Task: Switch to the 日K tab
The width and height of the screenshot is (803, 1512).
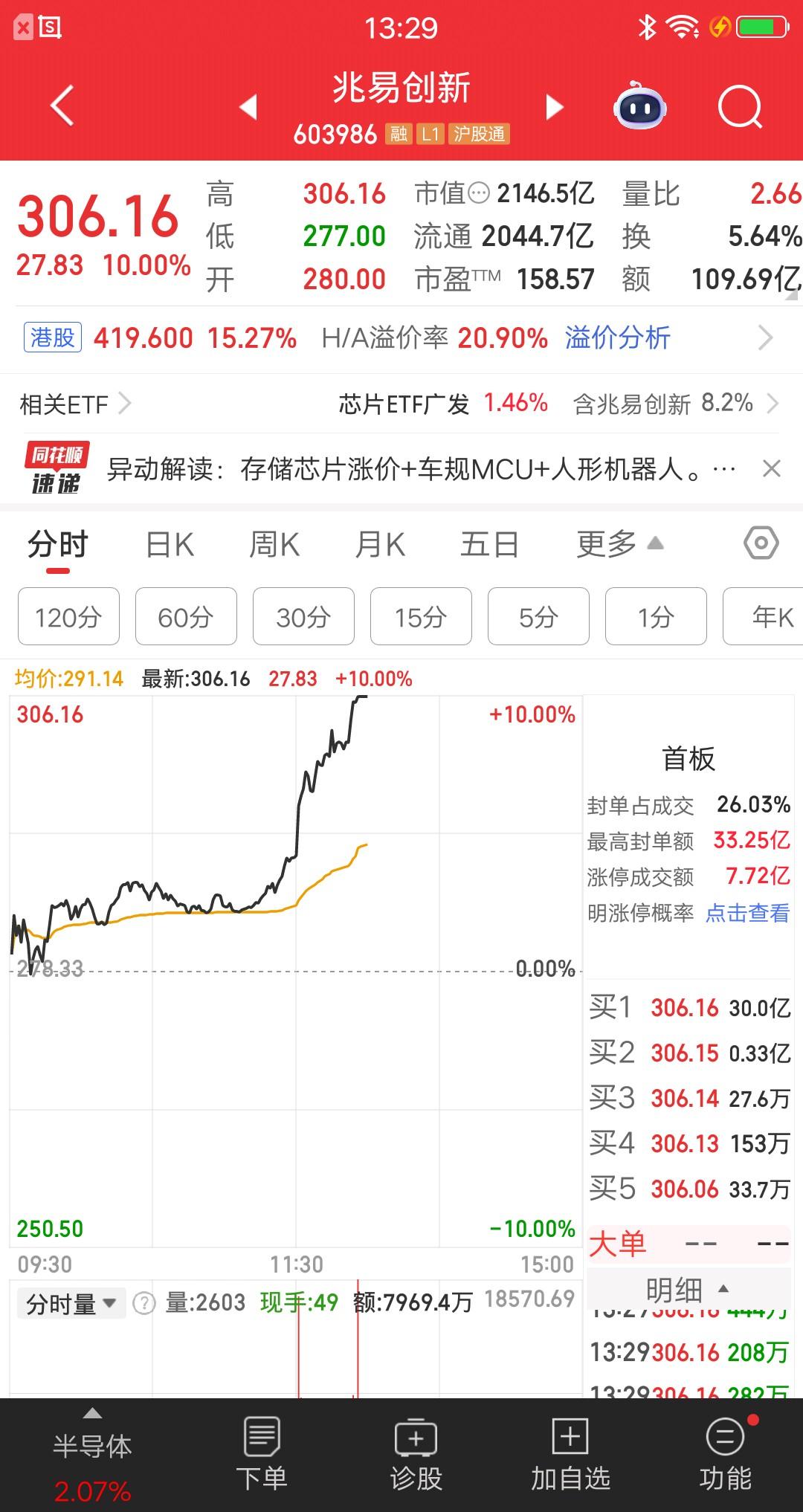Action: coord(170,543)
